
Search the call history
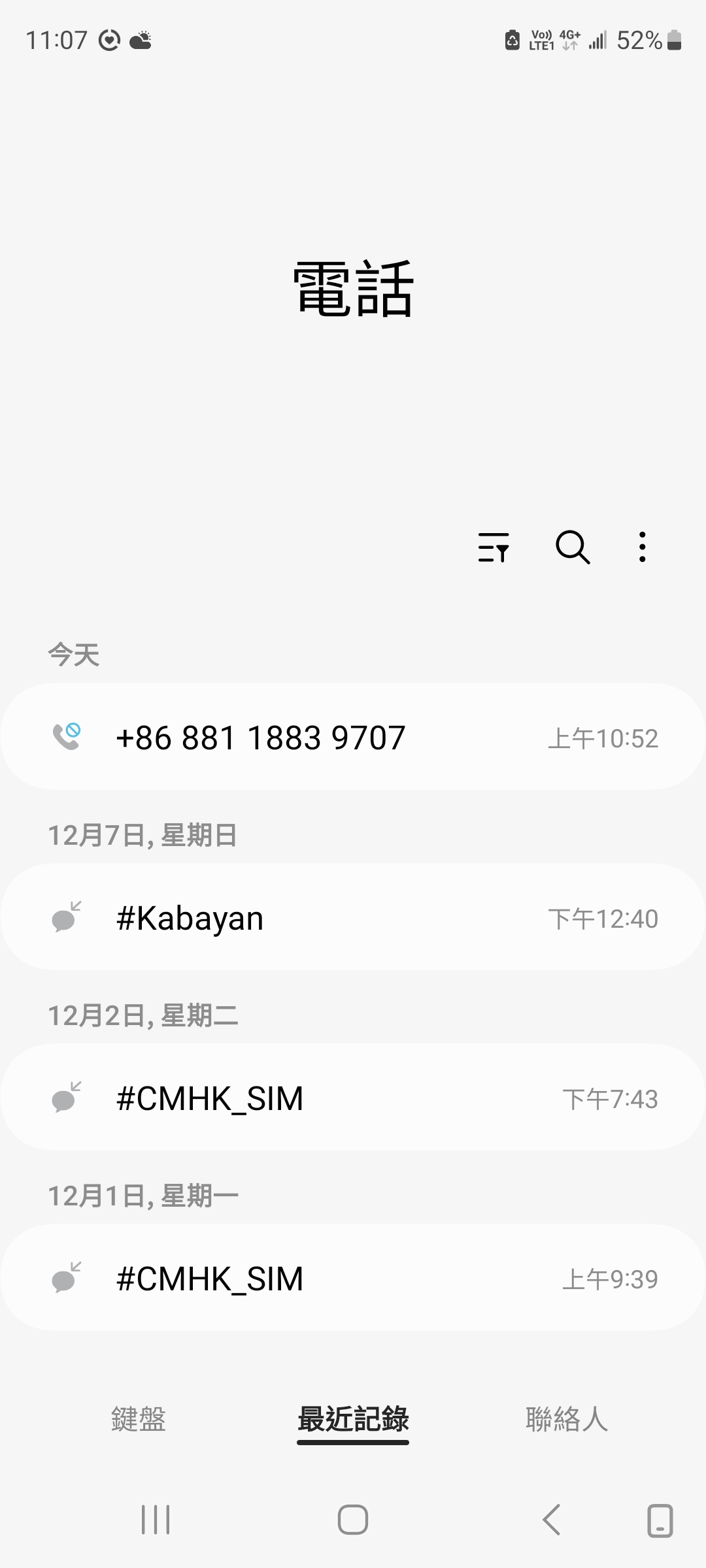573,547
